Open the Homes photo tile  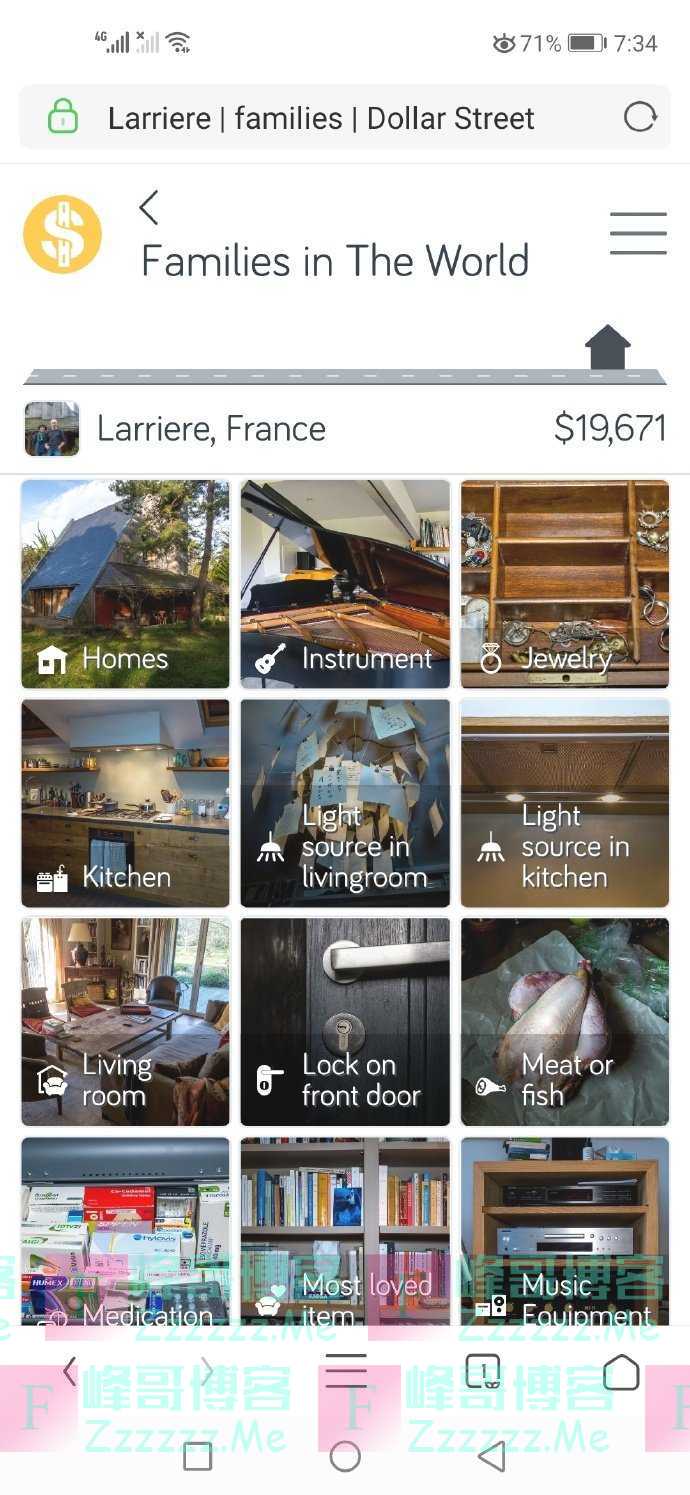125,583
